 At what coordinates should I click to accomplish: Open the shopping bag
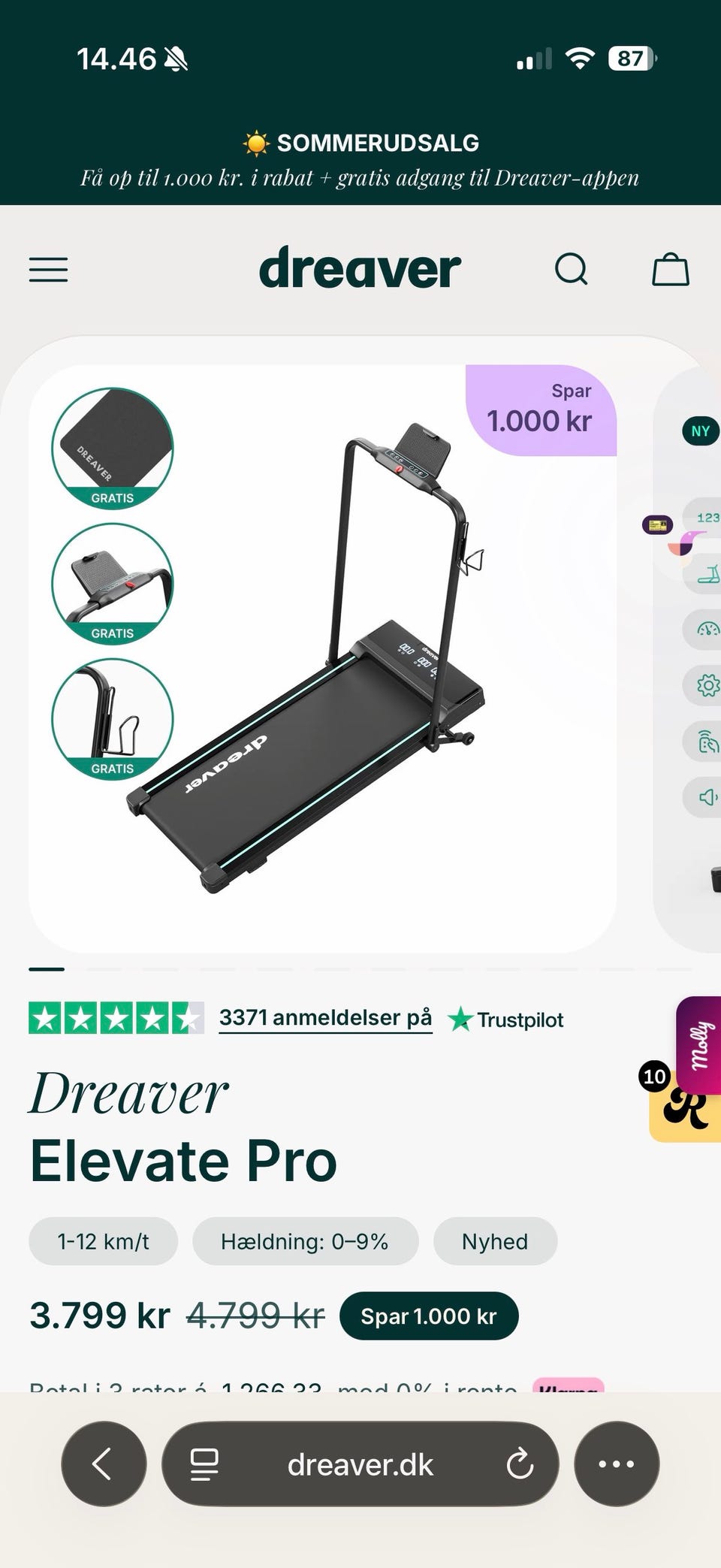(x=670, y=269)
